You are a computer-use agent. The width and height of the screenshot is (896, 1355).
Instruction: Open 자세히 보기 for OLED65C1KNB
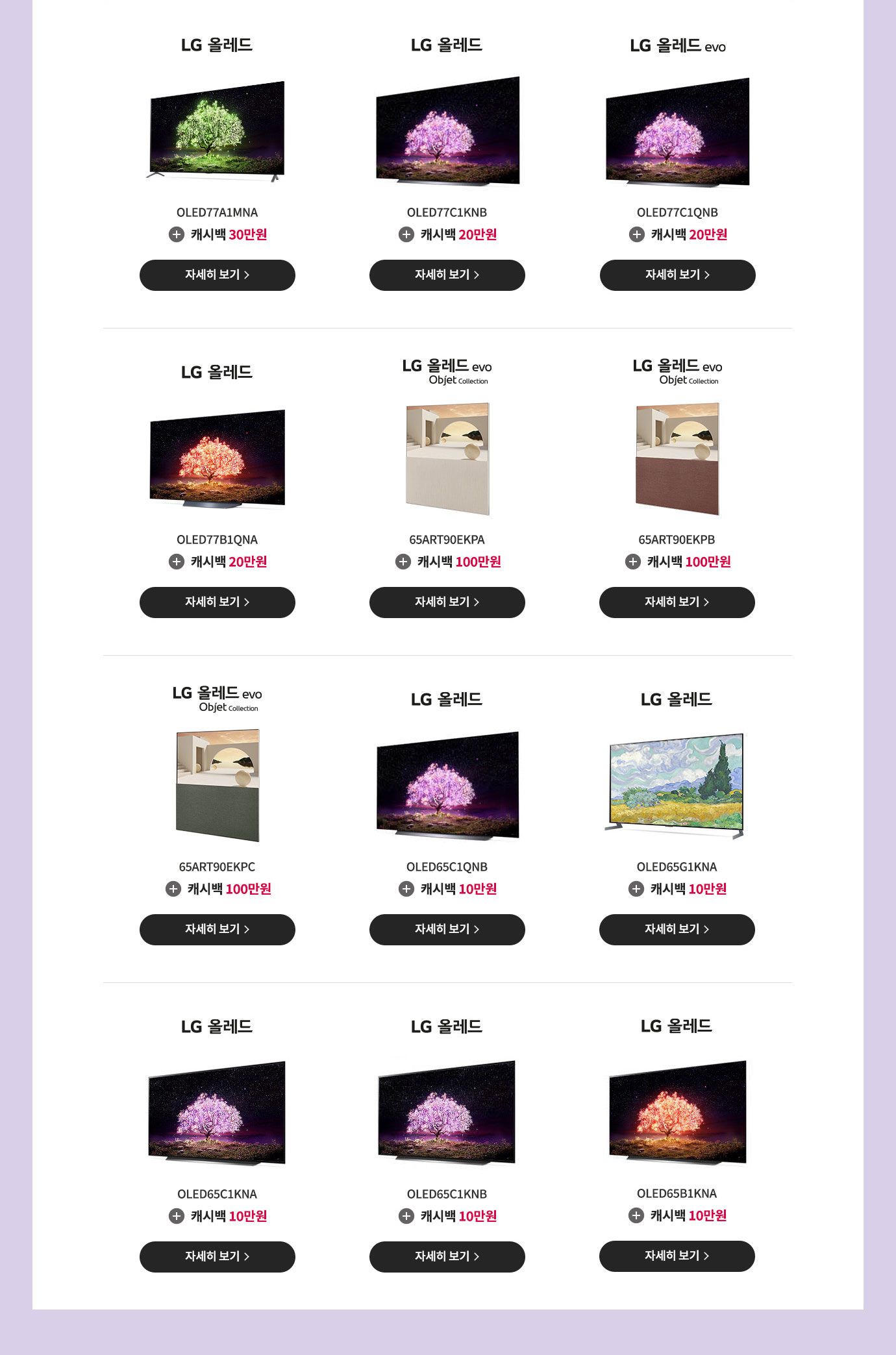tap(447, 1257)
